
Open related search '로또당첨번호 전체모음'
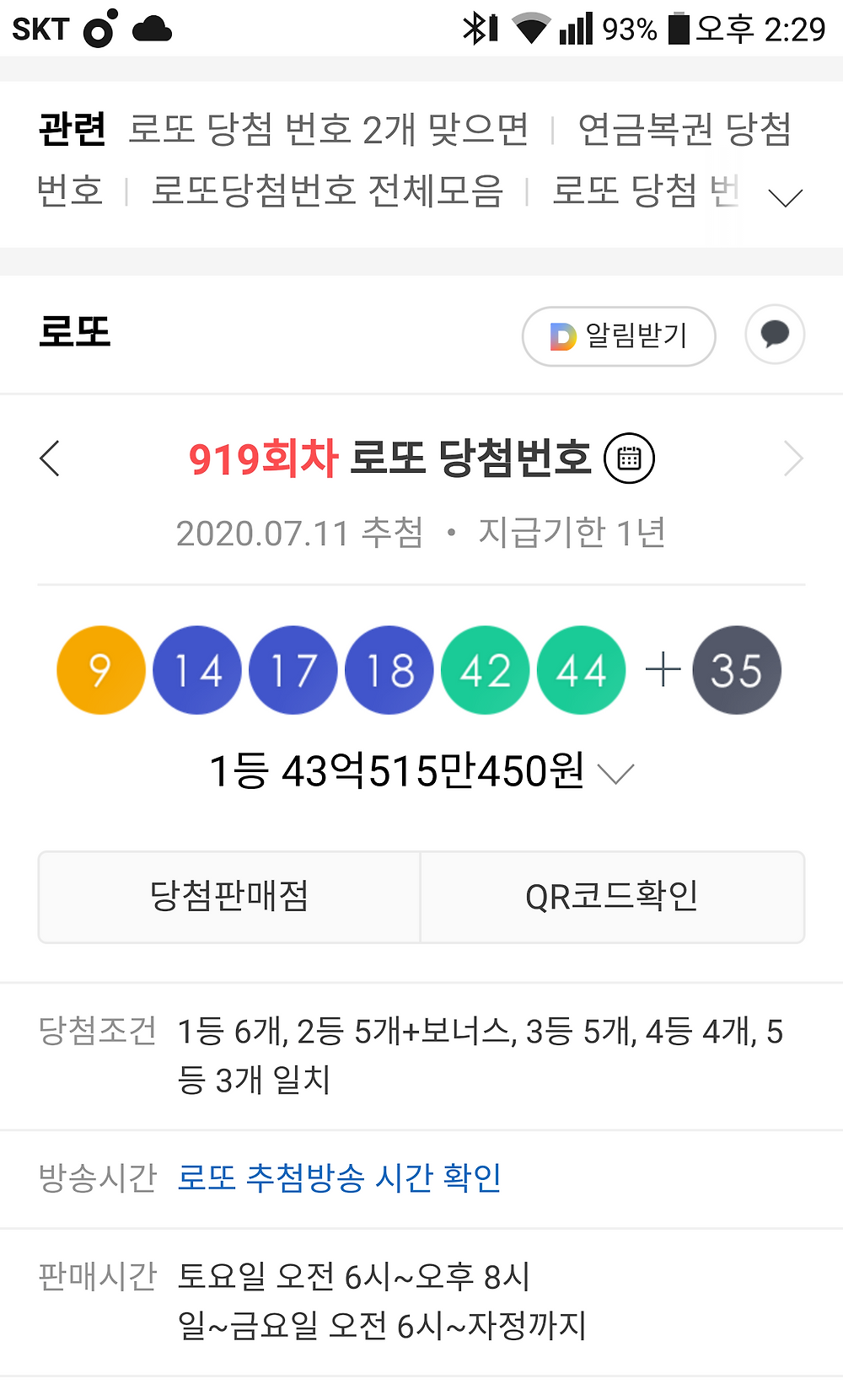[x=327, y=190]
